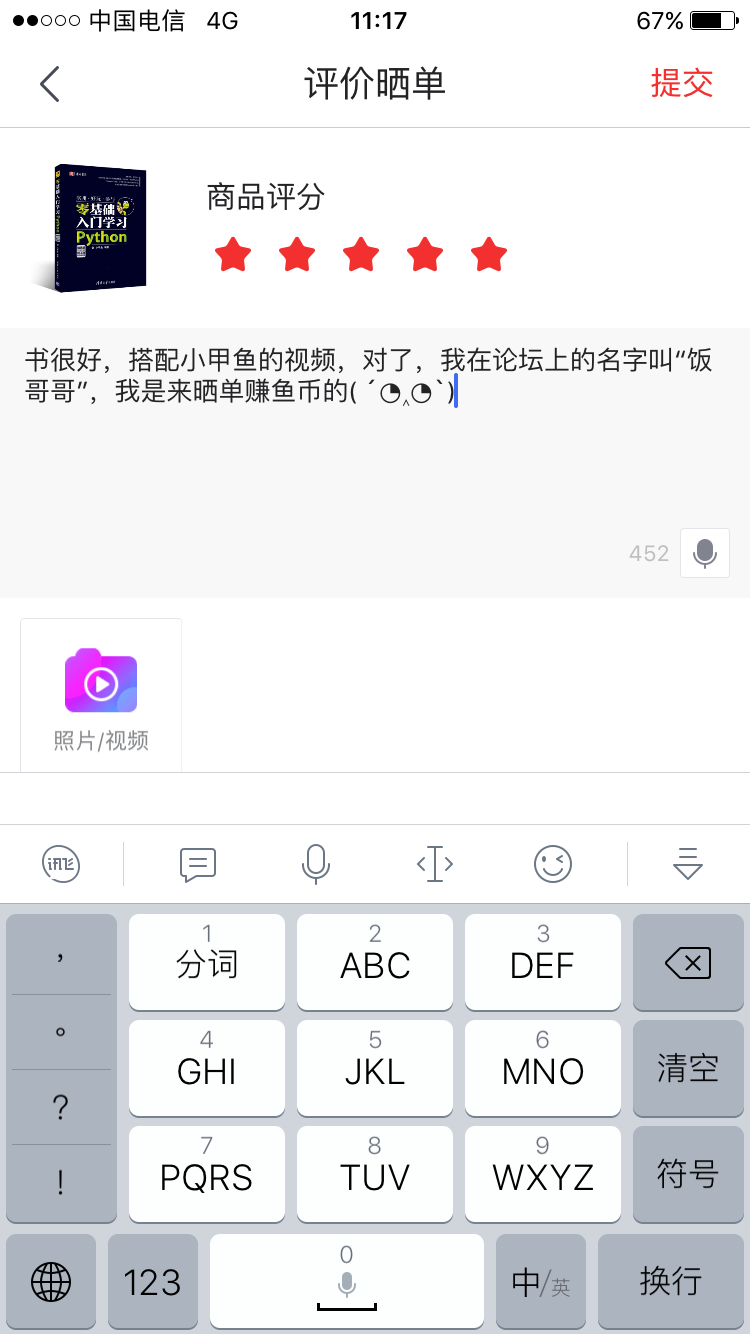This screenshot has width=750, height=1334.
Task: Open the 符号 symbols keyboard
Action: pos(688,1173)
